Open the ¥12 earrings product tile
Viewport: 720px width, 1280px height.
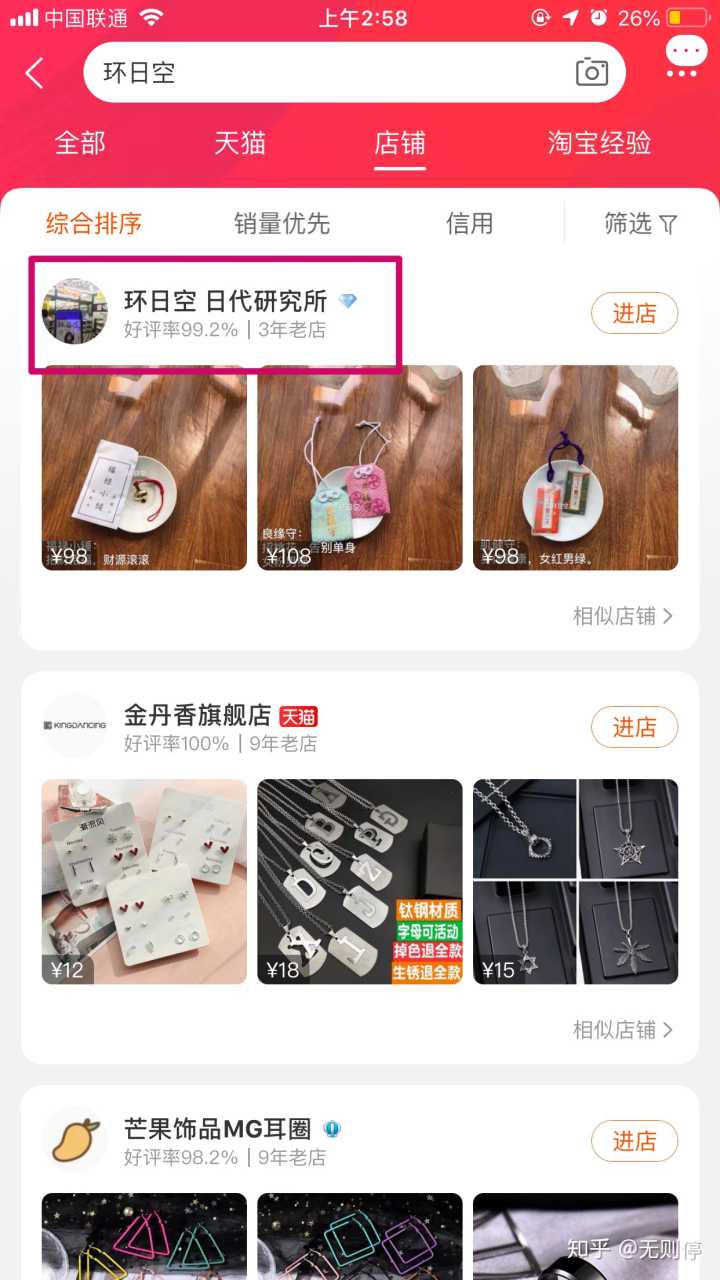pyautogui.click(x=144, y=882)
